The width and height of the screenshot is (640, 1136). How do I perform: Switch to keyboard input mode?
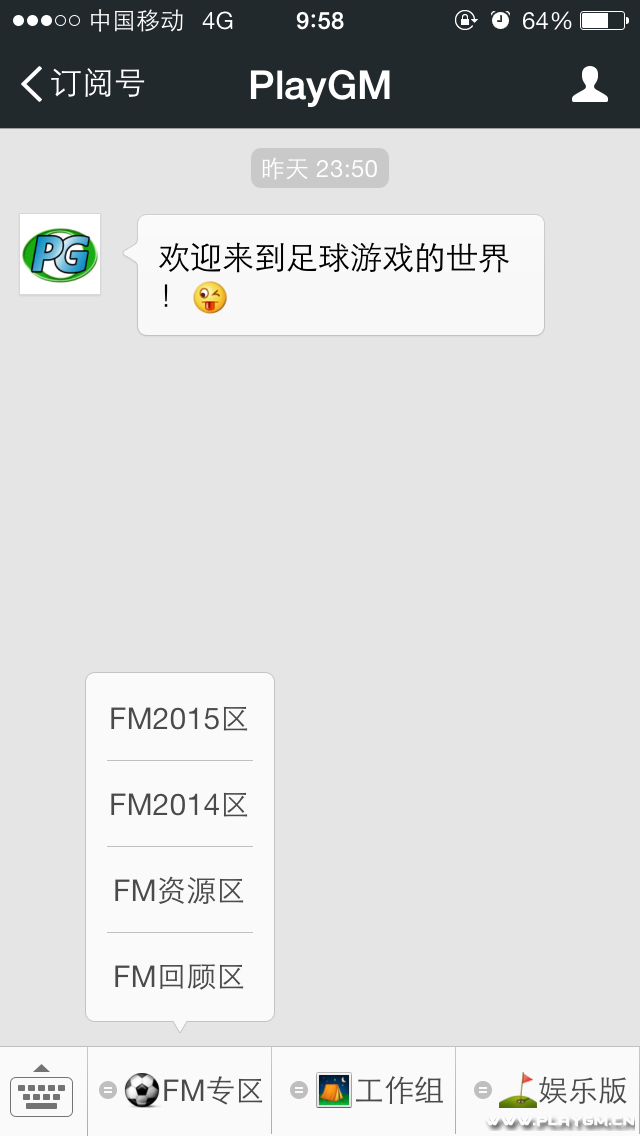point(42,1092)
